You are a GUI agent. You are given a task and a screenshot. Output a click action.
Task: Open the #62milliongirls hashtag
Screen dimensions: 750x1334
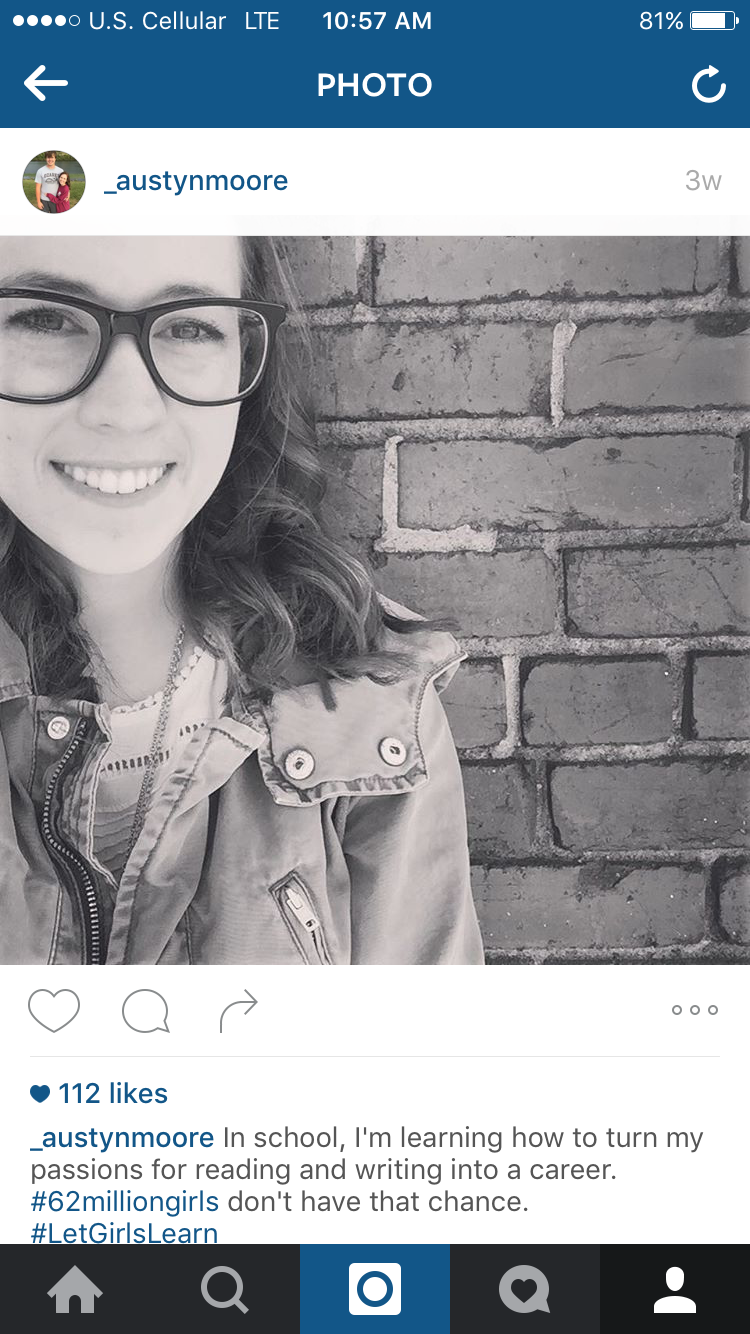pyautogui.click(x=125, y=1201)
